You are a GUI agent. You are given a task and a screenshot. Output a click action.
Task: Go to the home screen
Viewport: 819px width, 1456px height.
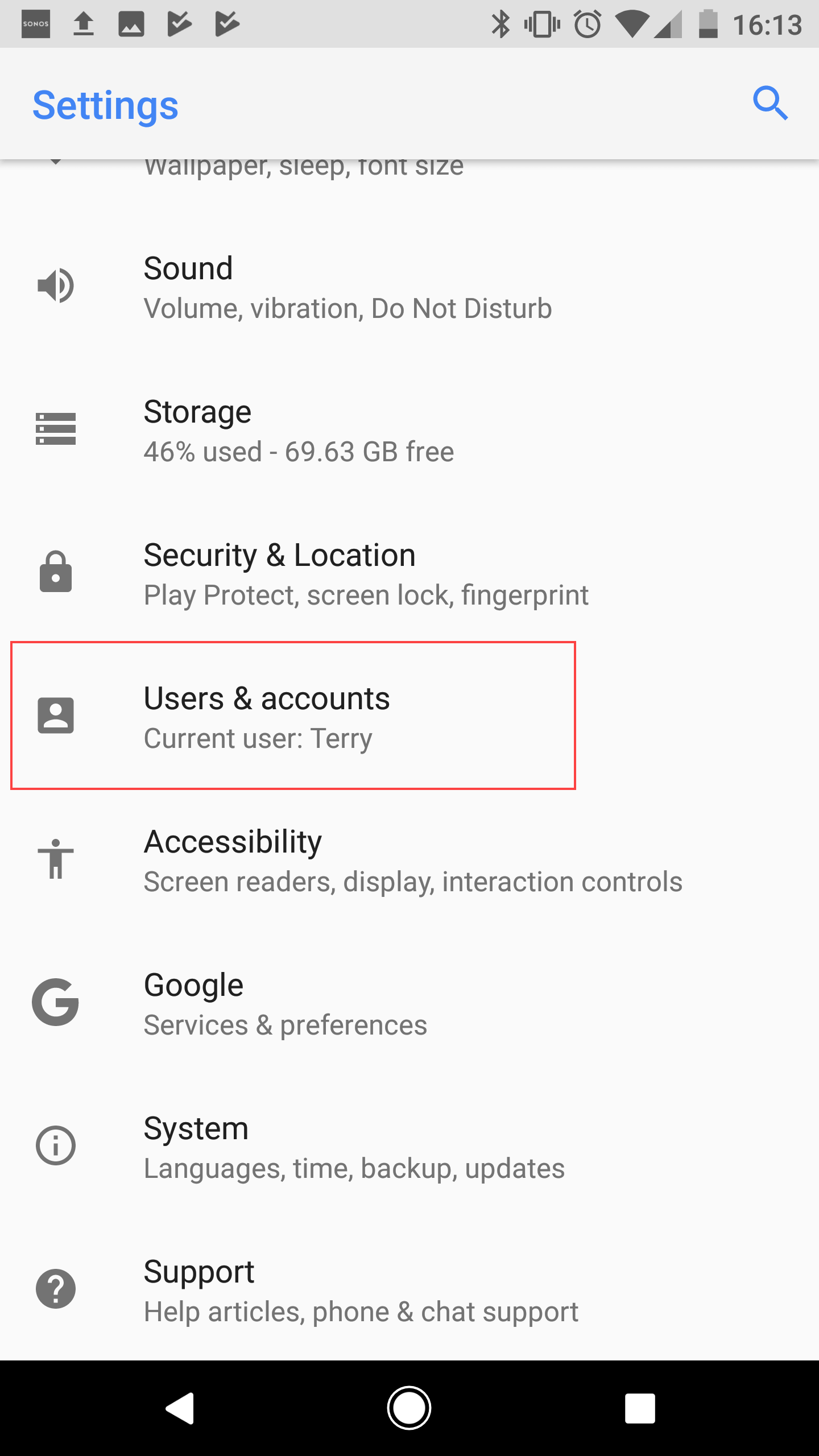coord(409,1408)
